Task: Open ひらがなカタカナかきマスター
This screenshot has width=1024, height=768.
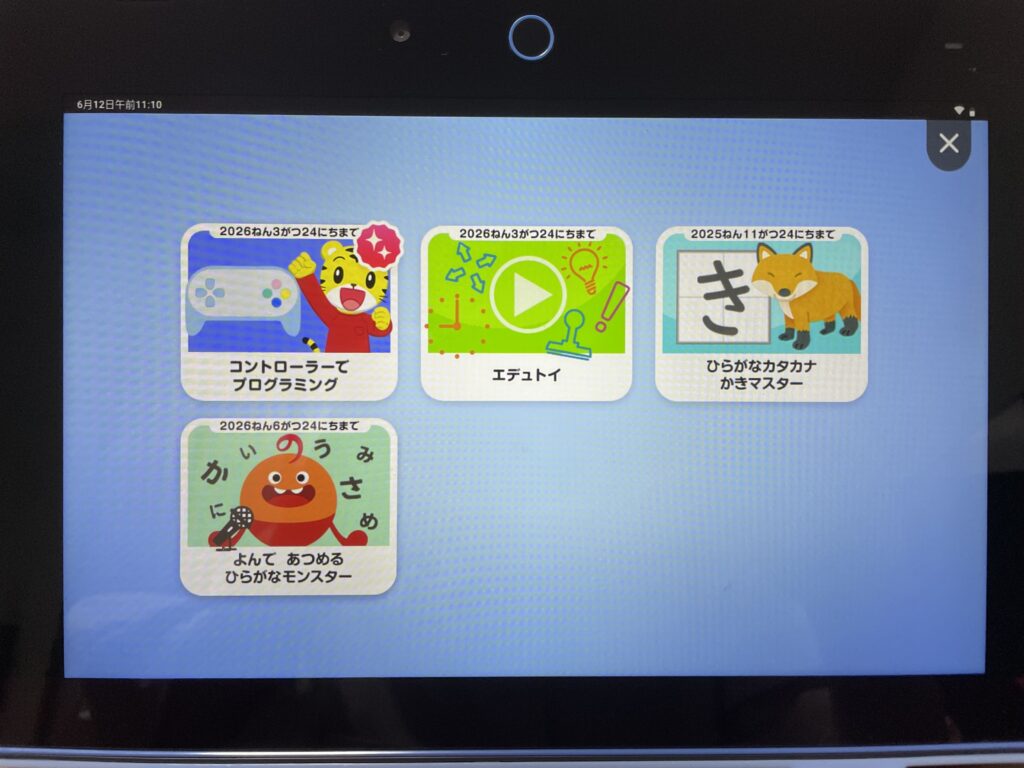Action: (761, 312)
